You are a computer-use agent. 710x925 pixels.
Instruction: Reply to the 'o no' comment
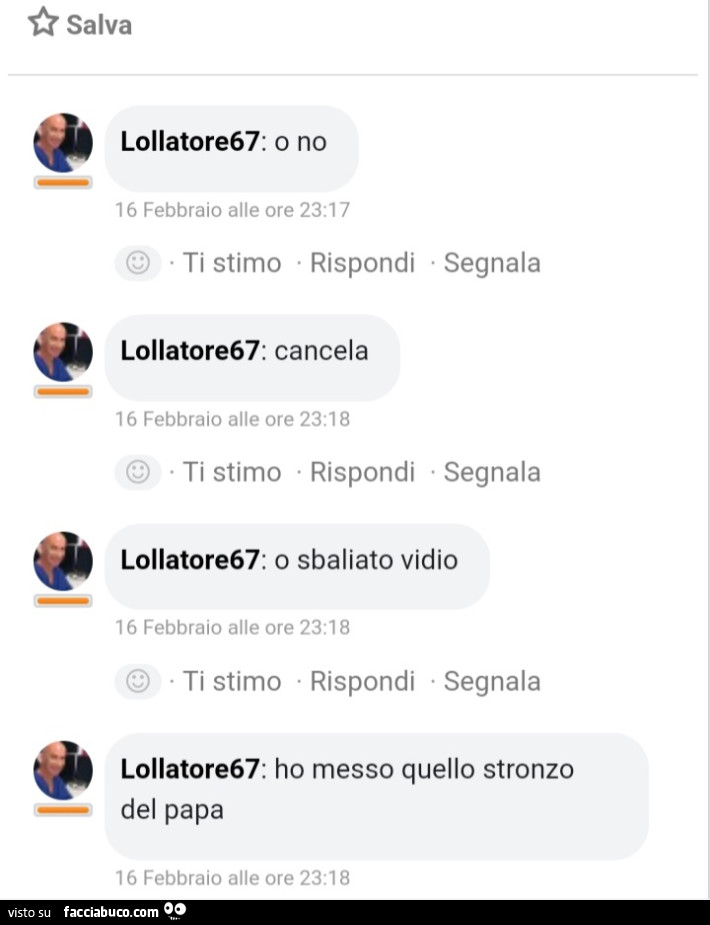point(362,263)
